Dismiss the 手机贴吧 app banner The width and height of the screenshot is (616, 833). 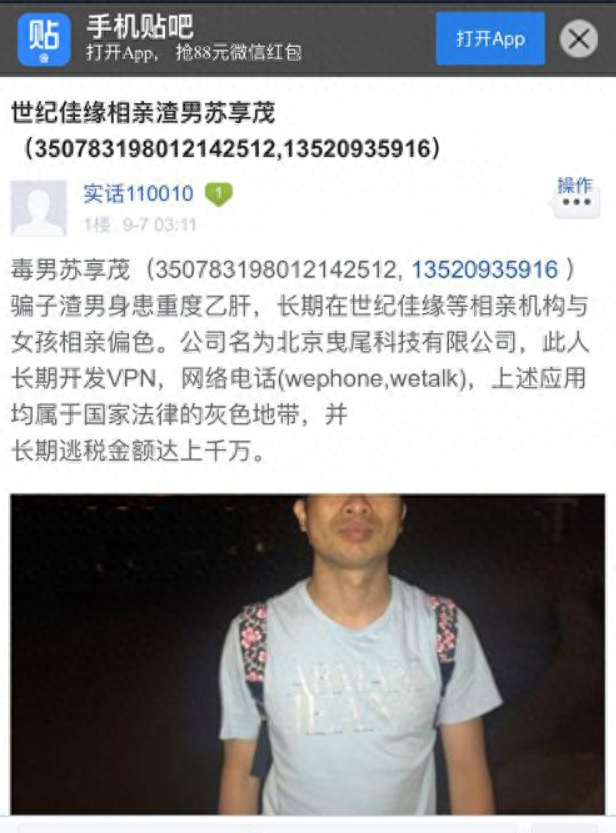coord(578,39)
